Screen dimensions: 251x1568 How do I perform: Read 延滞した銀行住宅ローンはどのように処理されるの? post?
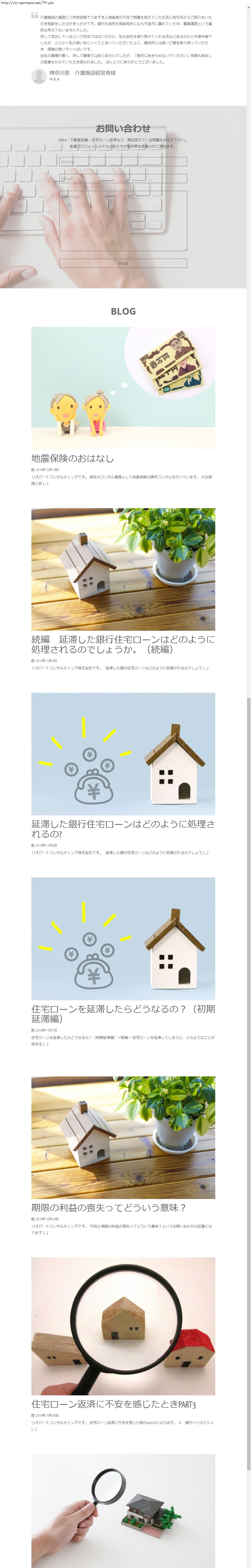[x=123, y=828]
